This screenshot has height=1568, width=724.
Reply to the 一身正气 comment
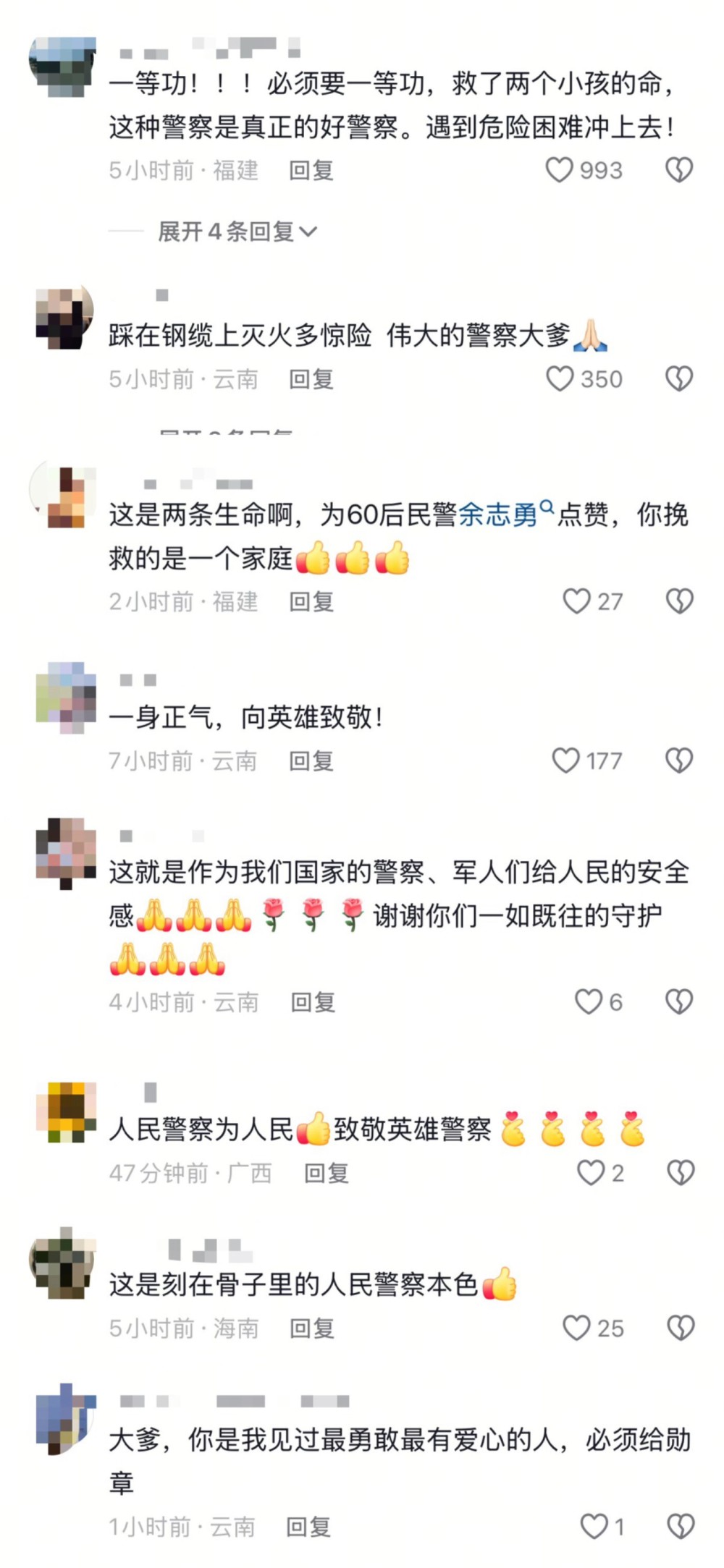311,761
